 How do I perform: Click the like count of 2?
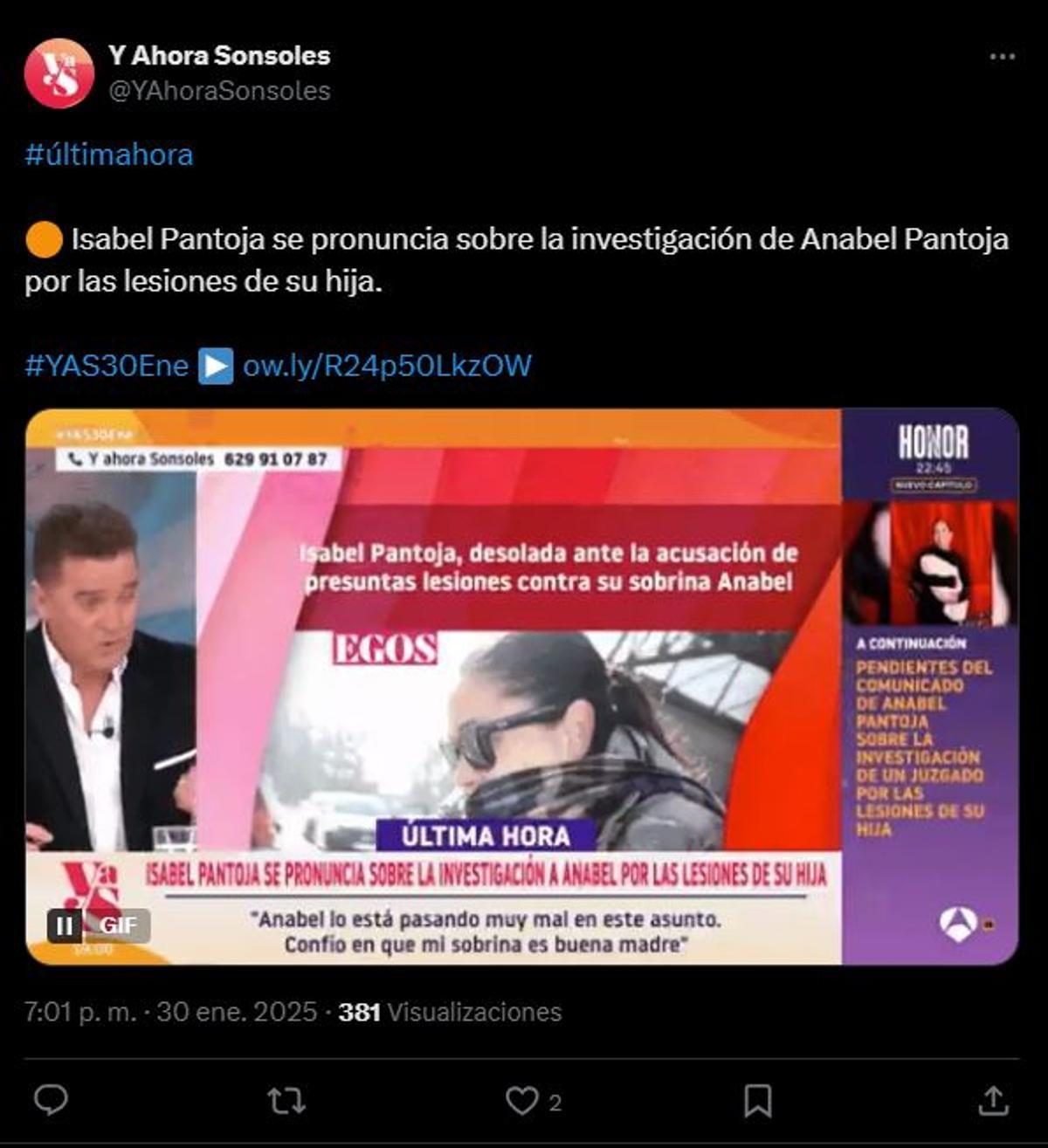[553, 1103]
